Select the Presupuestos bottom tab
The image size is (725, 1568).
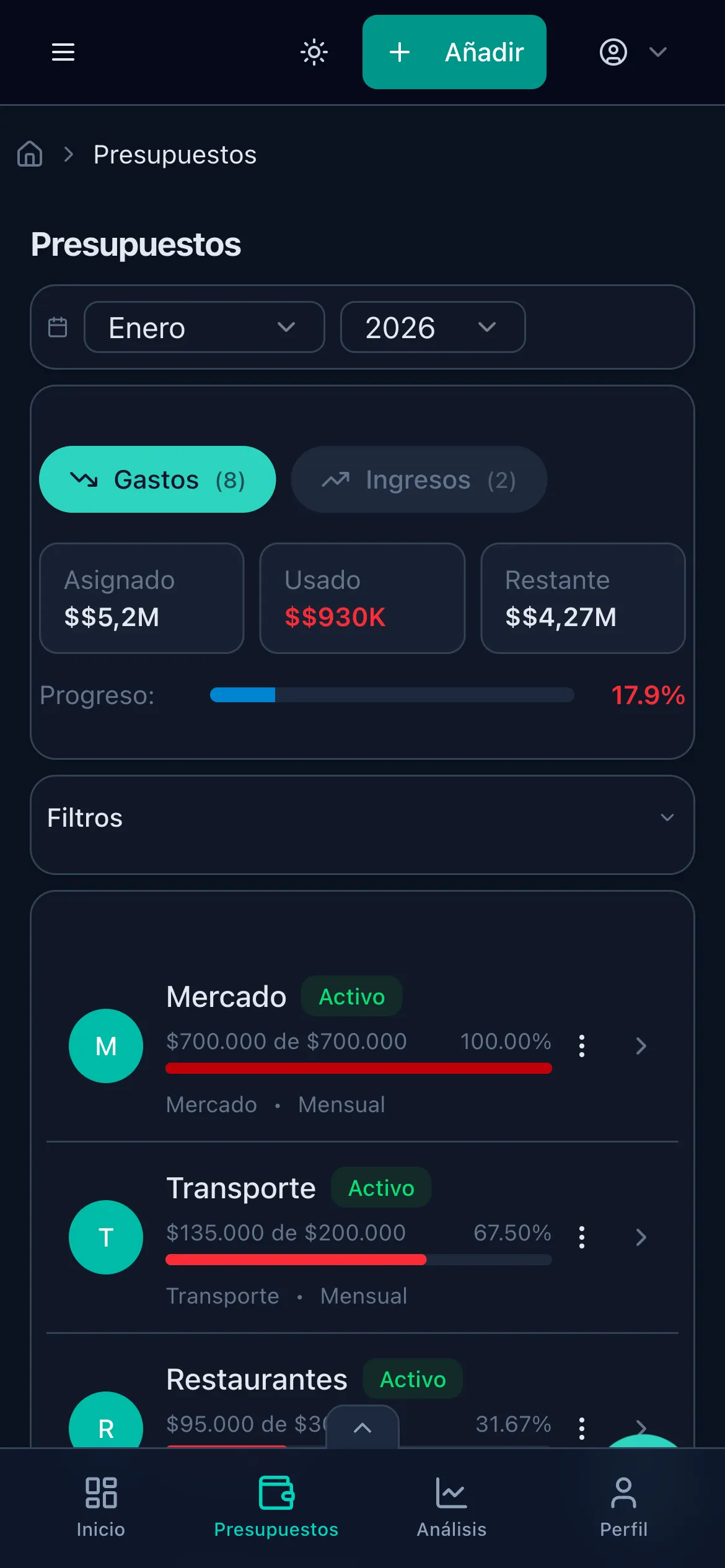coord(276,1507)
